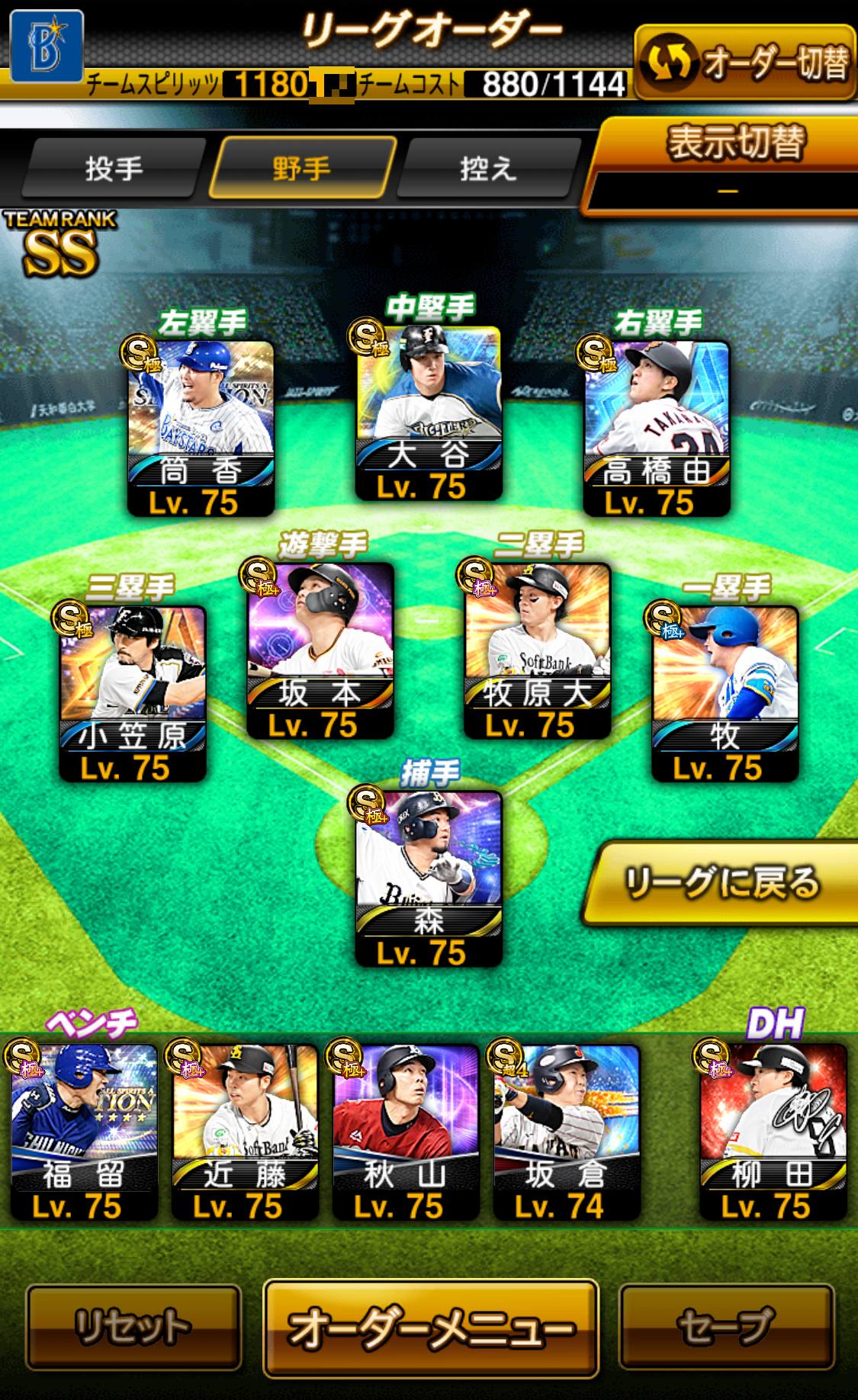The height and width of the screenshot is (1400, 858).
Task: Select bench player 近藤
Action: click(245, 1132)
